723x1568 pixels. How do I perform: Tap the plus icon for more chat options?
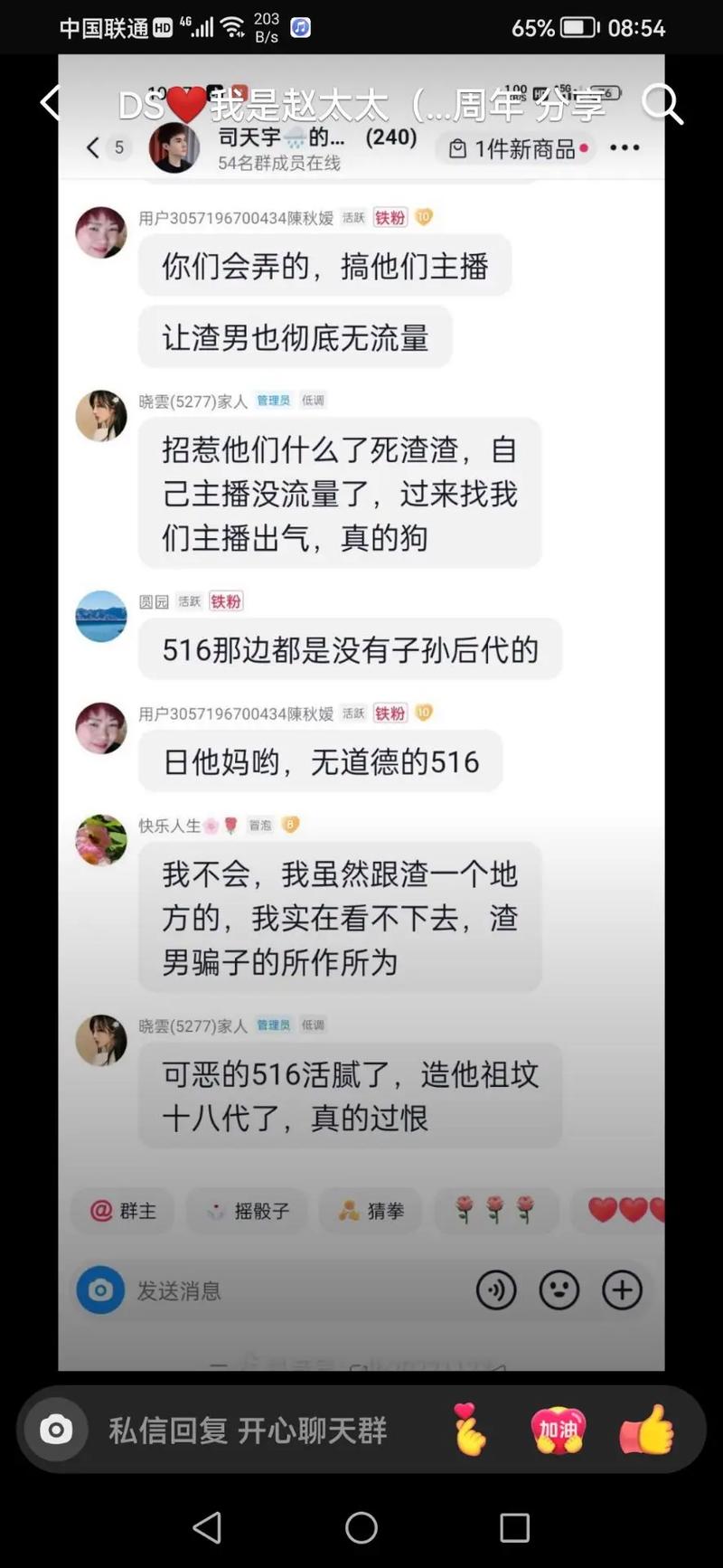[x=621, y=1290]
